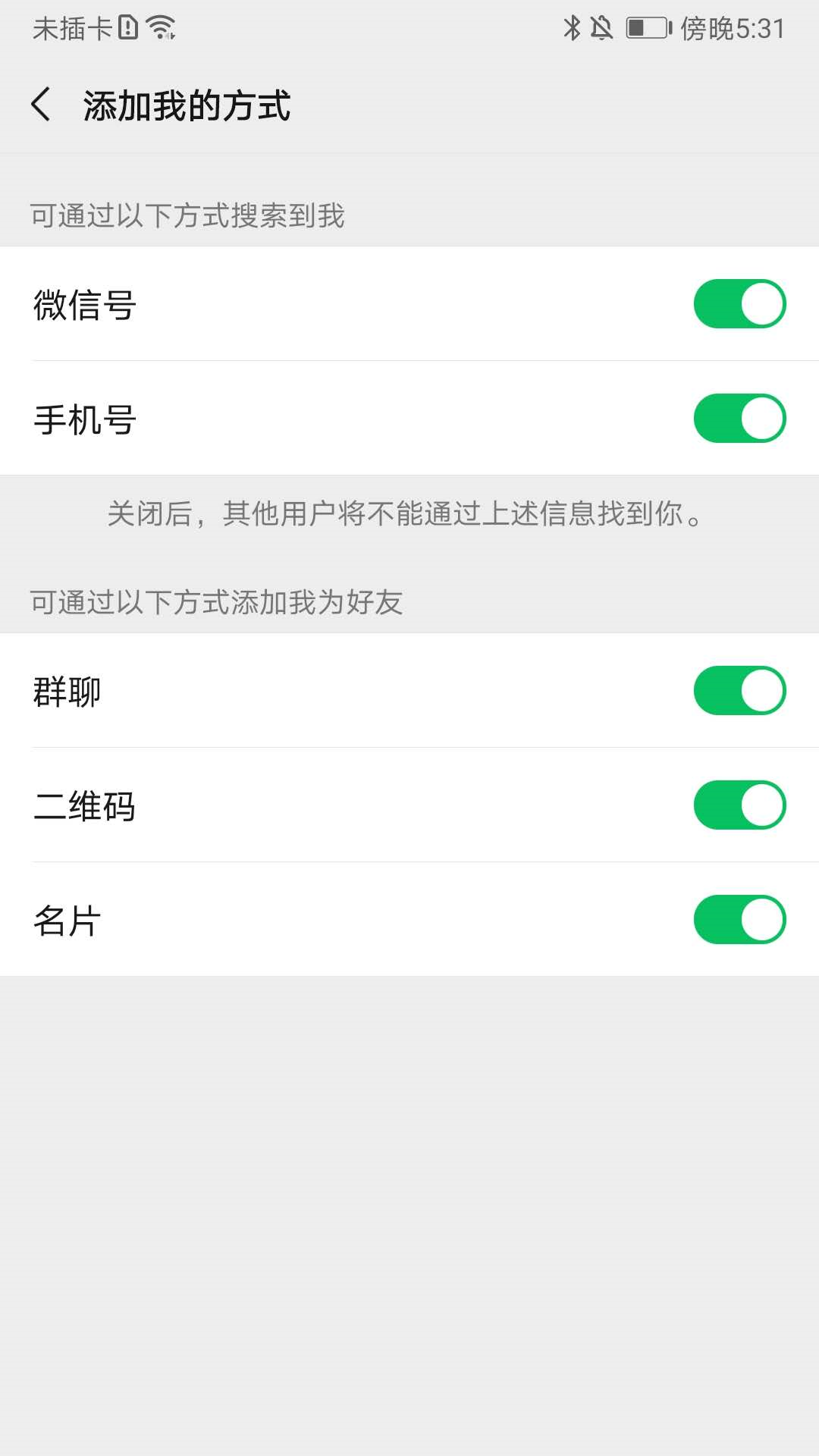The height and width of the screenshot is (1456, 819).
Task: Disable adding me via 名片
Action: tap(739, 920)
